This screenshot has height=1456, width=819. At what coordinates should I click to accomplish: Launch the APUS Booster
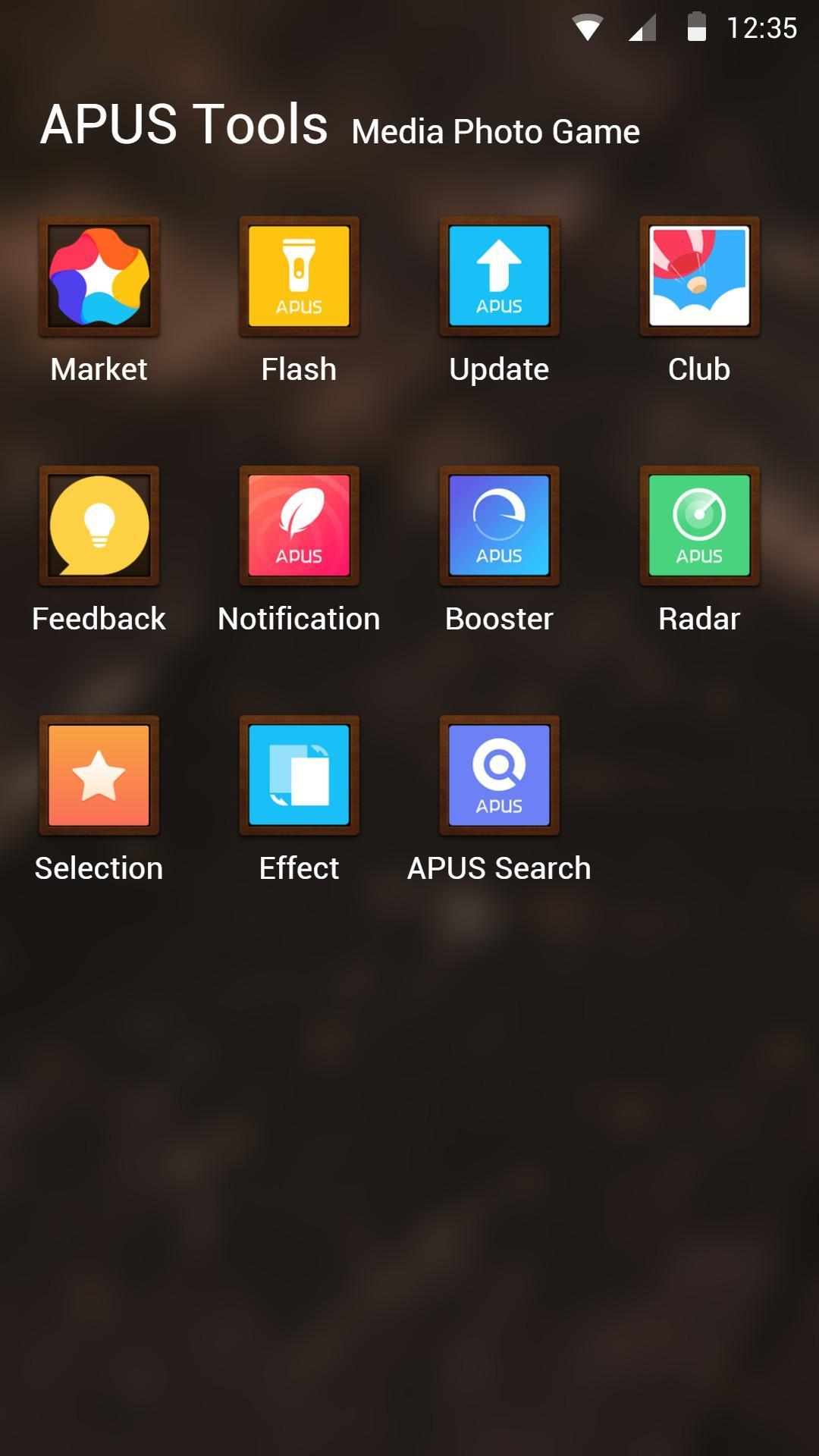click(498, 525)
